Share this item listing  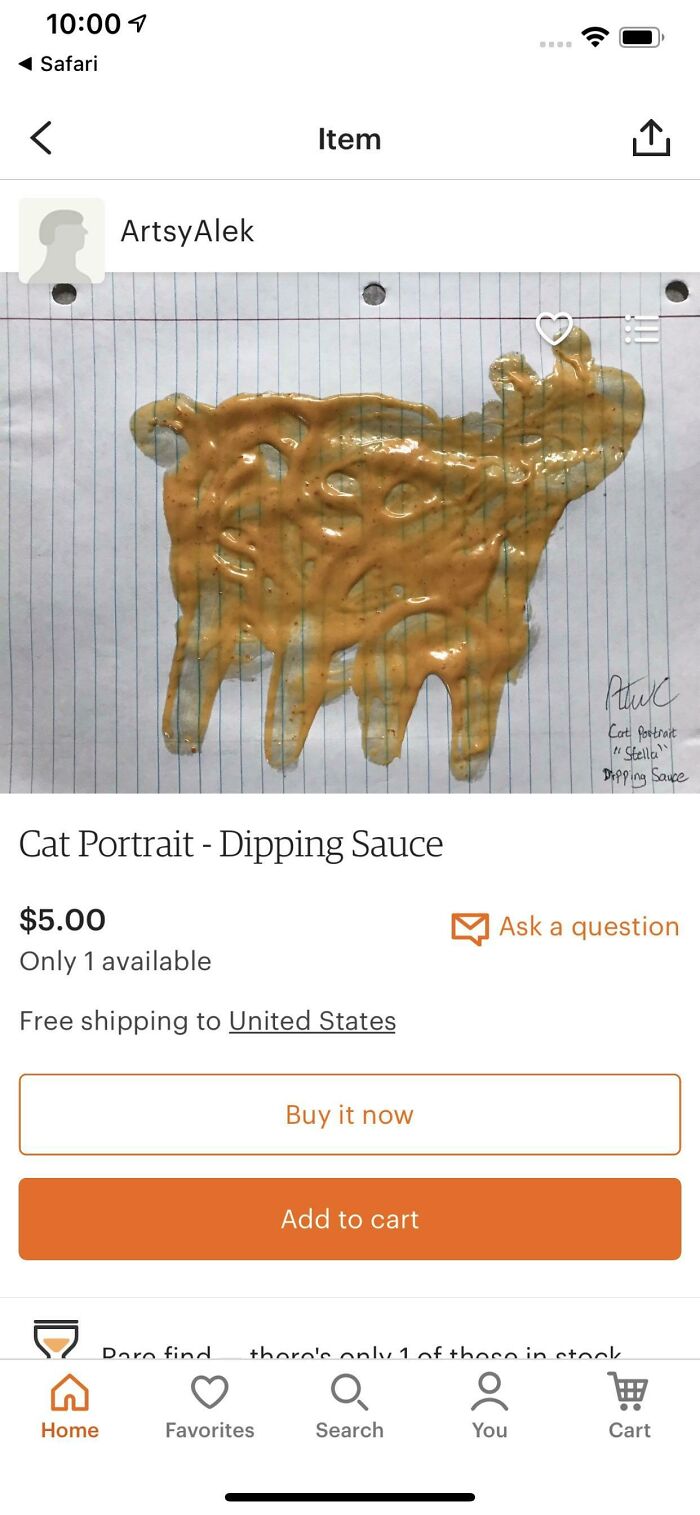click(x=650, y=138)
